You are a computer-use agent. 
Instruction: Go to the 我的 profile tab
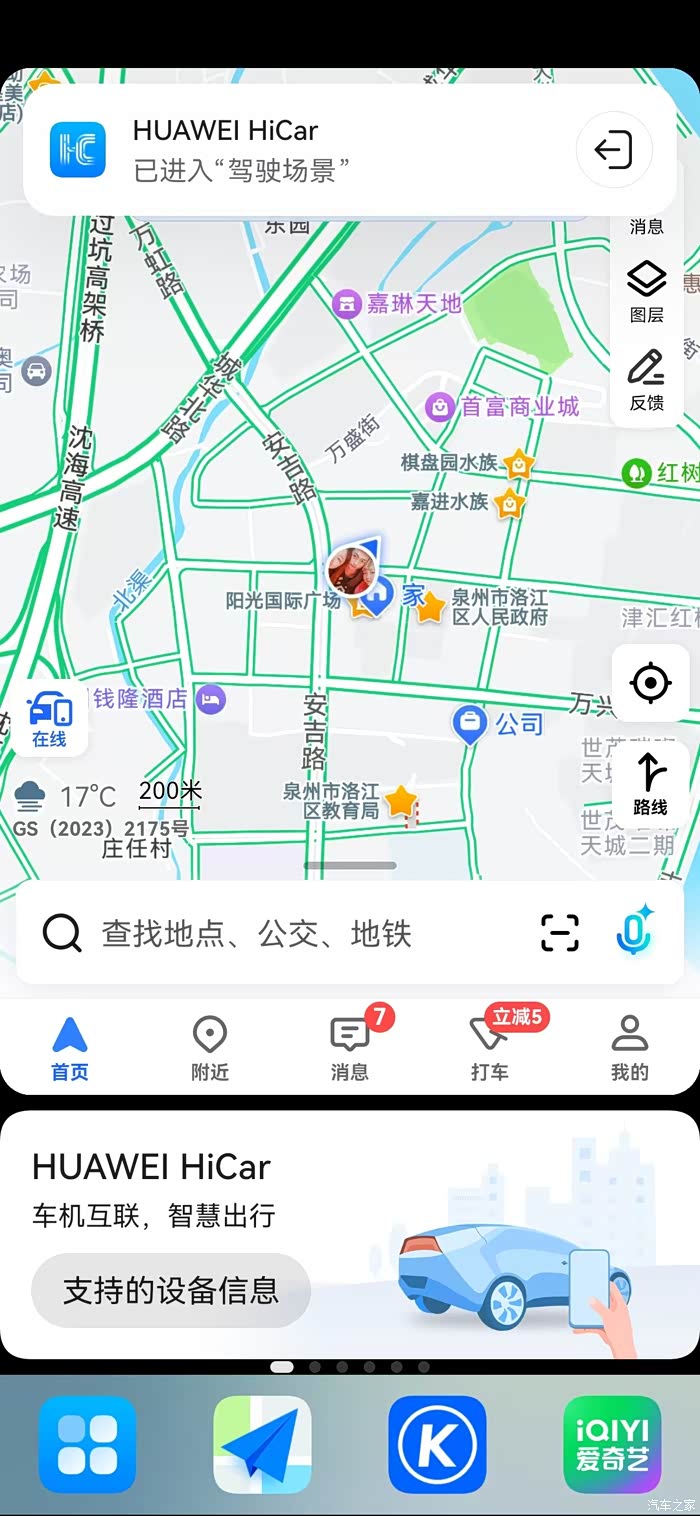[629, 1048]
